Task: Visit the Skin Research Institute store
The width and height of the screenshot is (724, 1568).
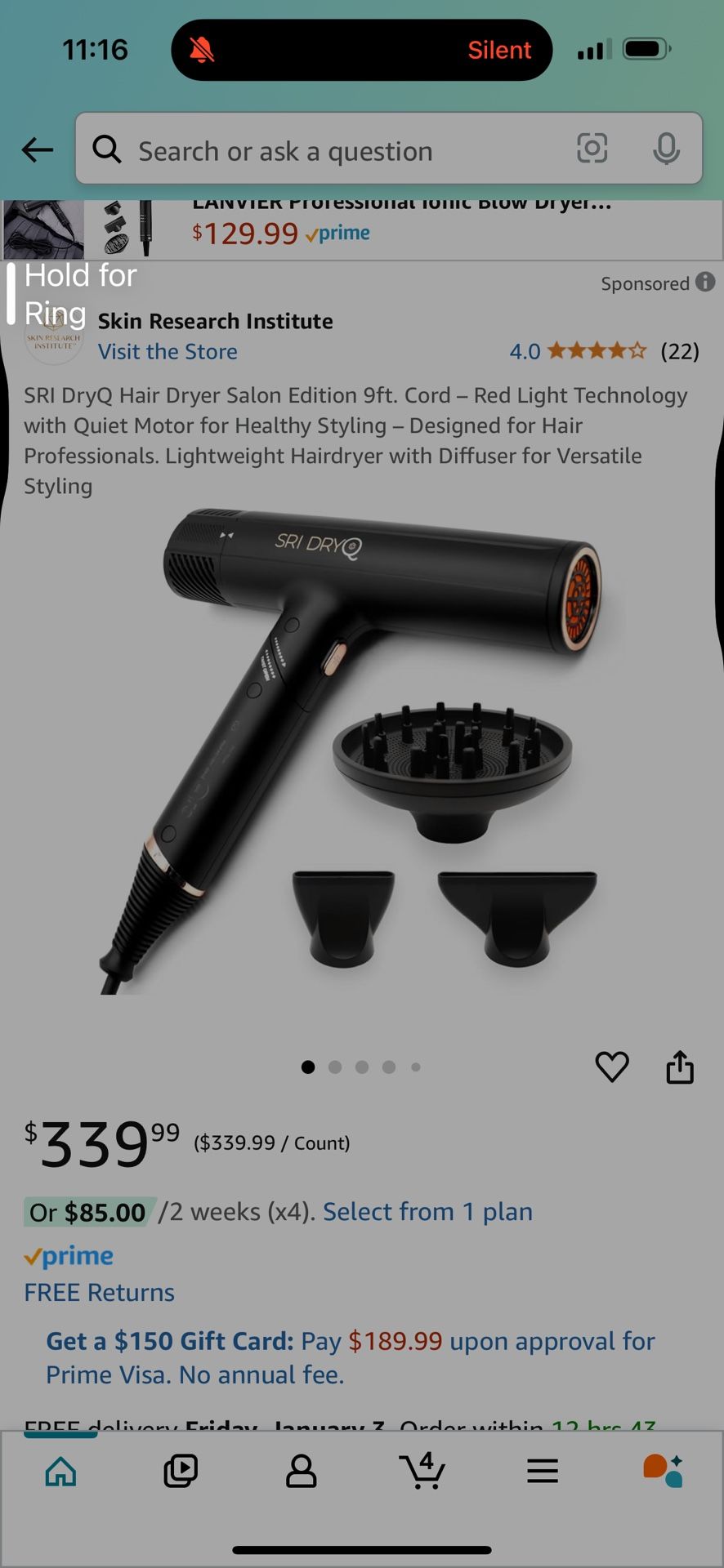Action: pyautogui.click(x=168, y=352)
